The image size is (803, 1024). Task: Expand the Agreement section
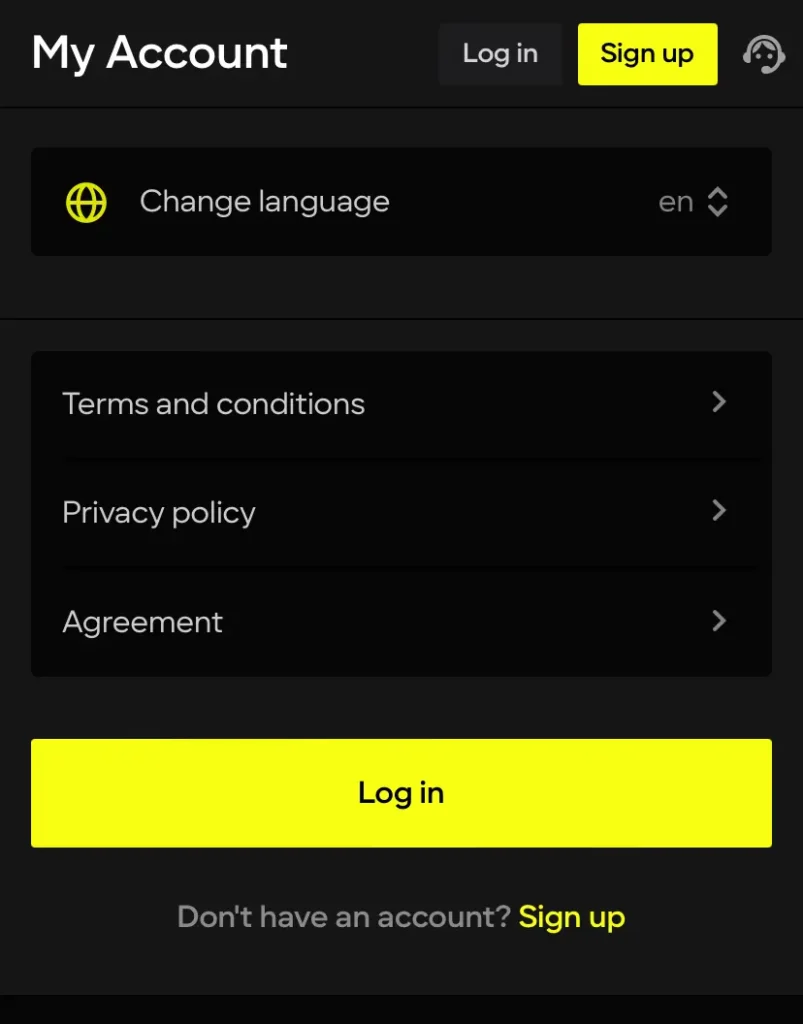(142, 621)
